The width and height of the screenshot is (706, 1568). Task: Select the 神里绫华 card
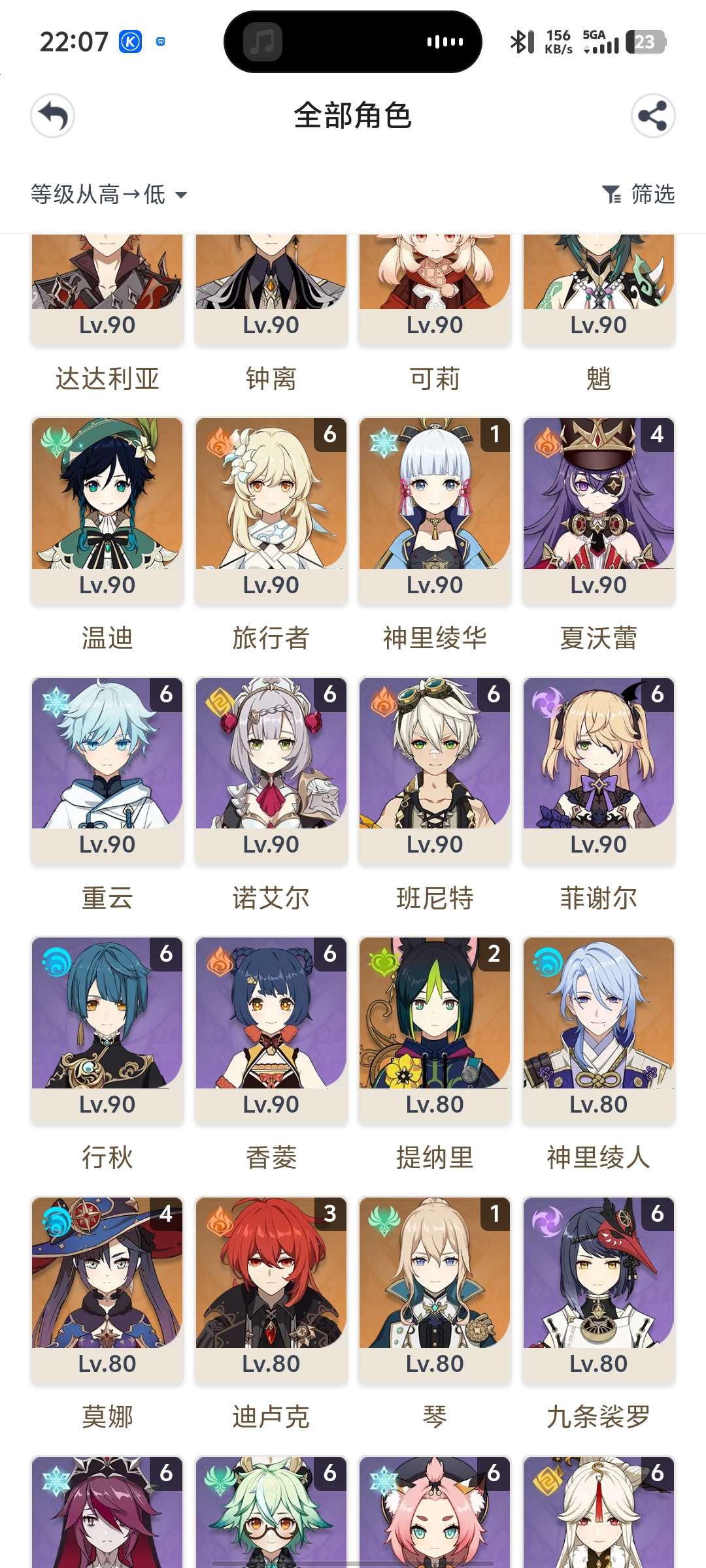[435, 511]
